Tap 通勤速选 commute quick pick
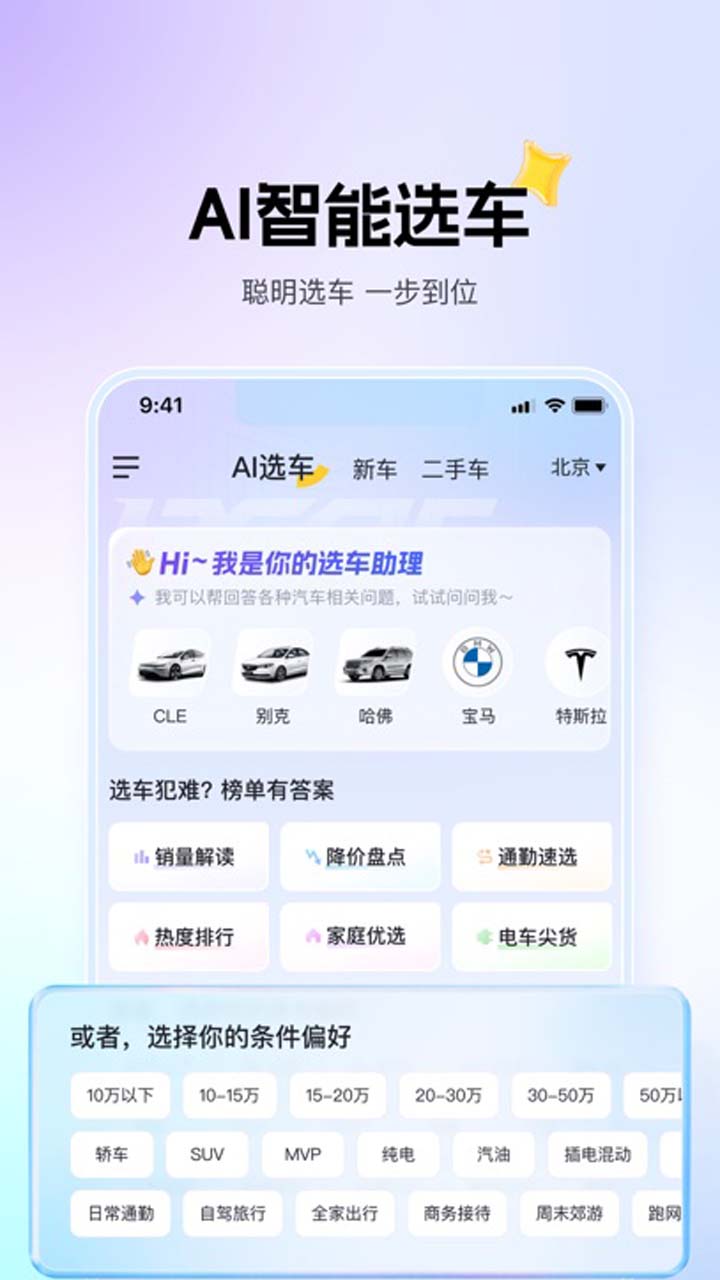The width and height of the screenshot is (720, 1280). pos(531,858)
